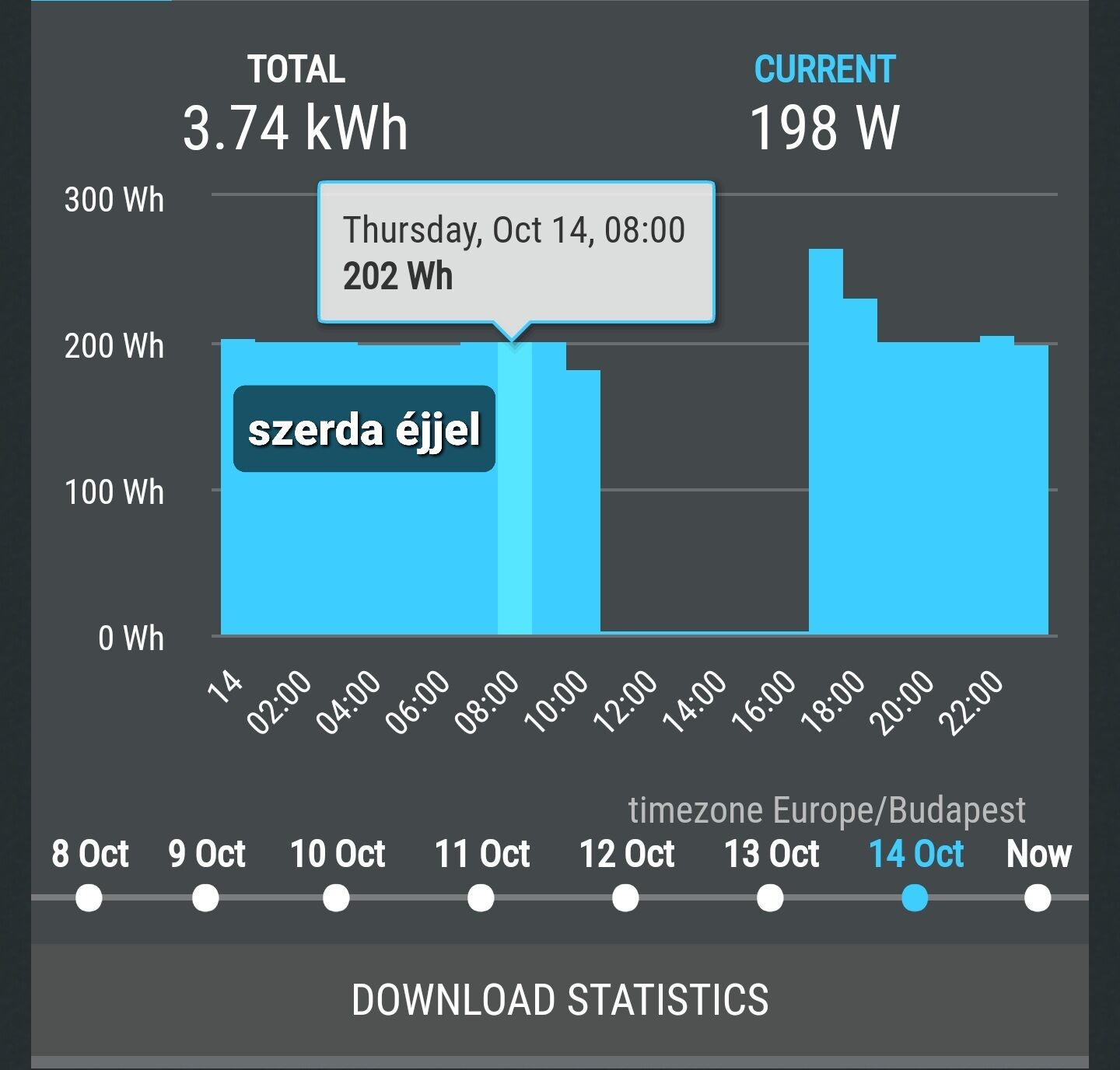Select 9 Oct on the date timeline
The width and height of the screenshot is (1120, 1070).
click(x=206, y=897)
